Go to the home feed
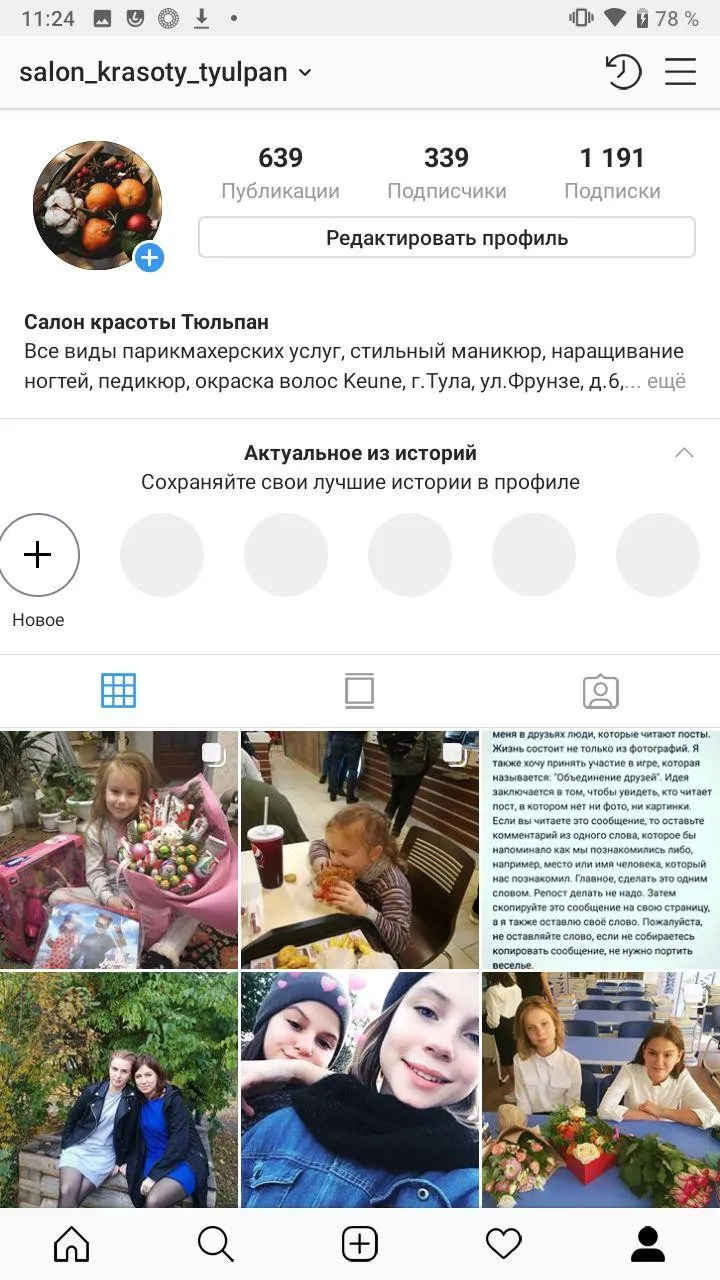Image resolution: width=720 pixels, height=1280 pixels. click(x=71, y=1244)
